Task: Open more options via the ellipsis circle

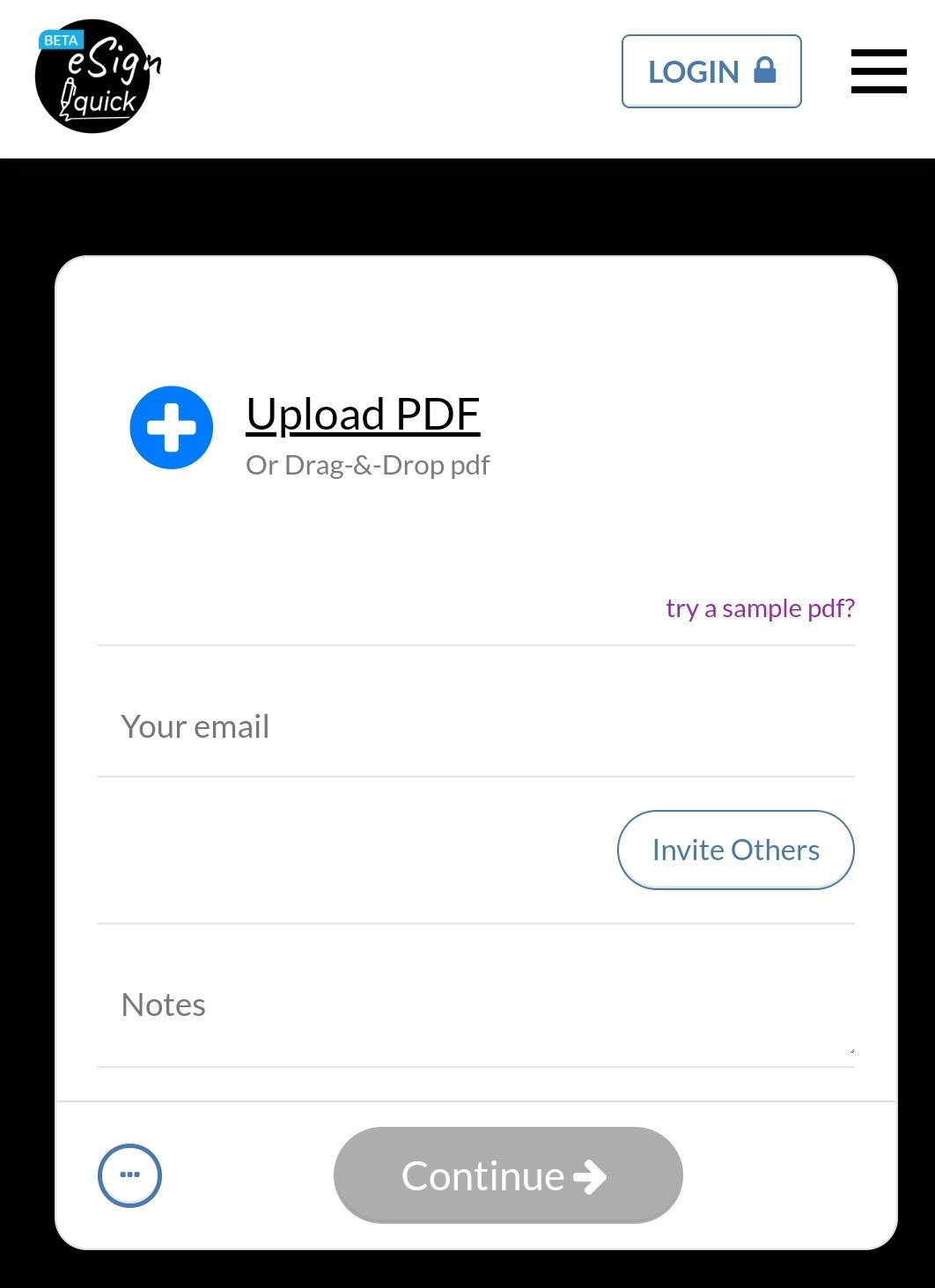Action: tap(129, 1175)
